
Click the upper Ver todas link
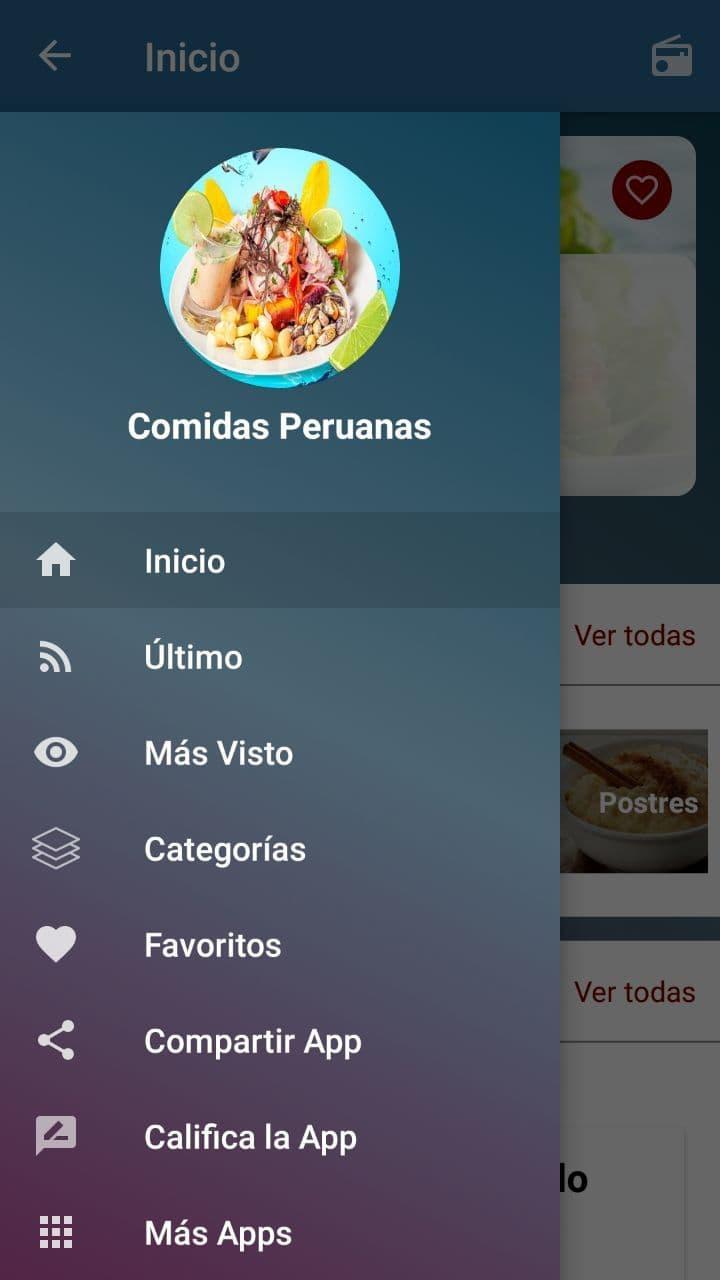(x=634, y=635)
